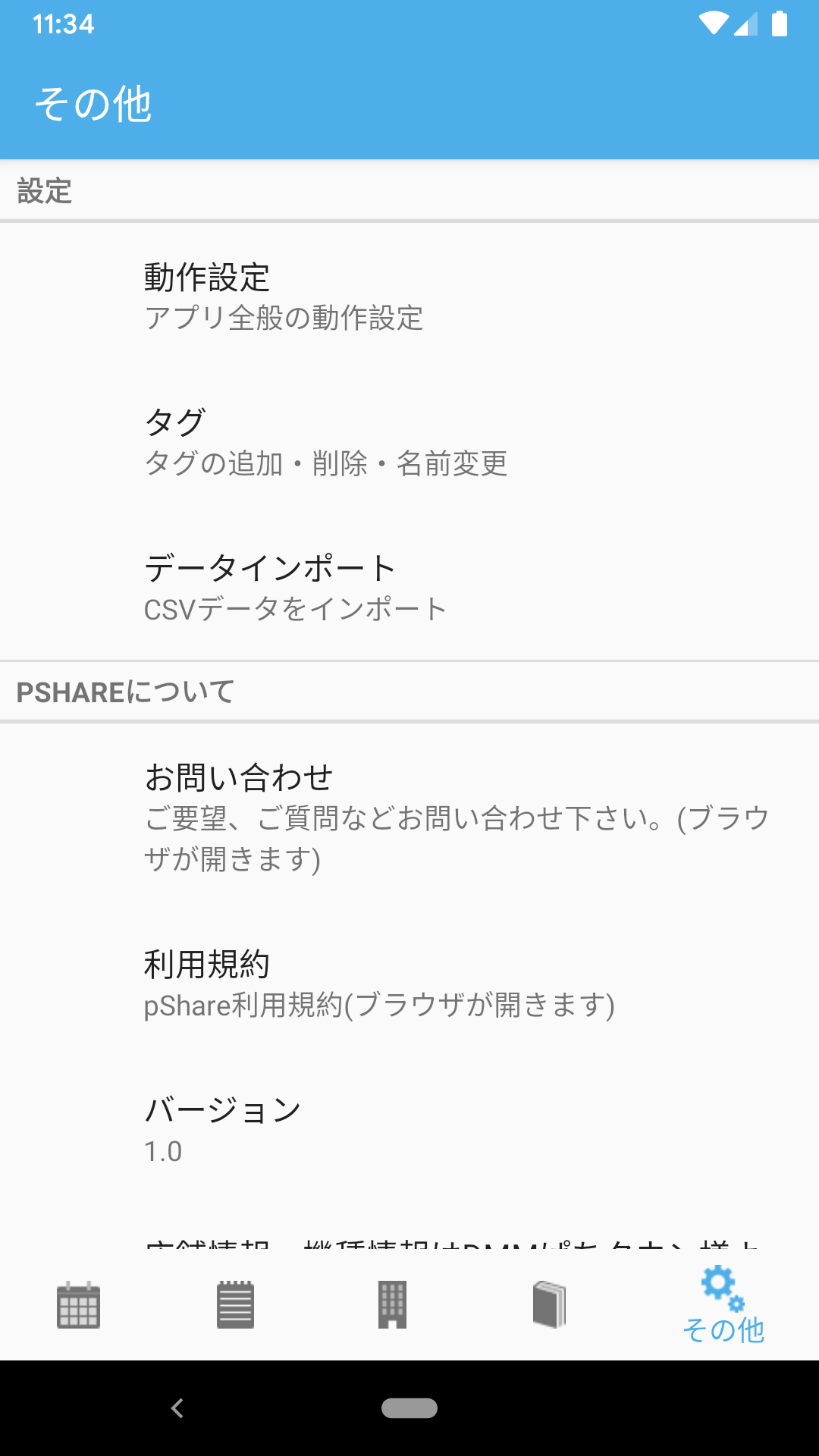Switch to the list notes tab
The image size is (819, 1456).
click(x=235, y=1305)
